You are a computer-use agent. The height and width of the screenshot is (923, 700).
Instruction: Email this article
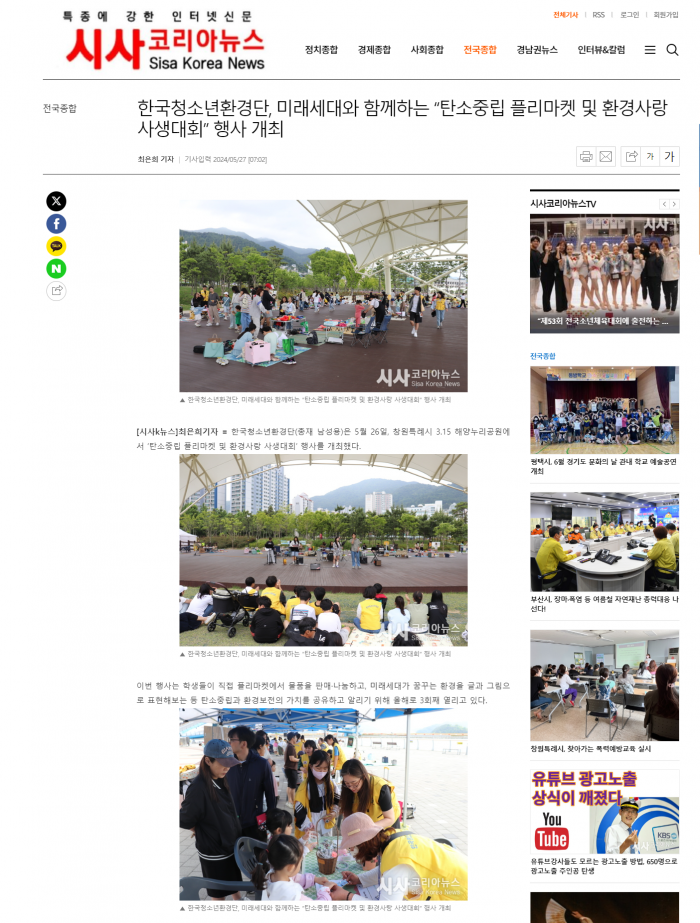605,156
